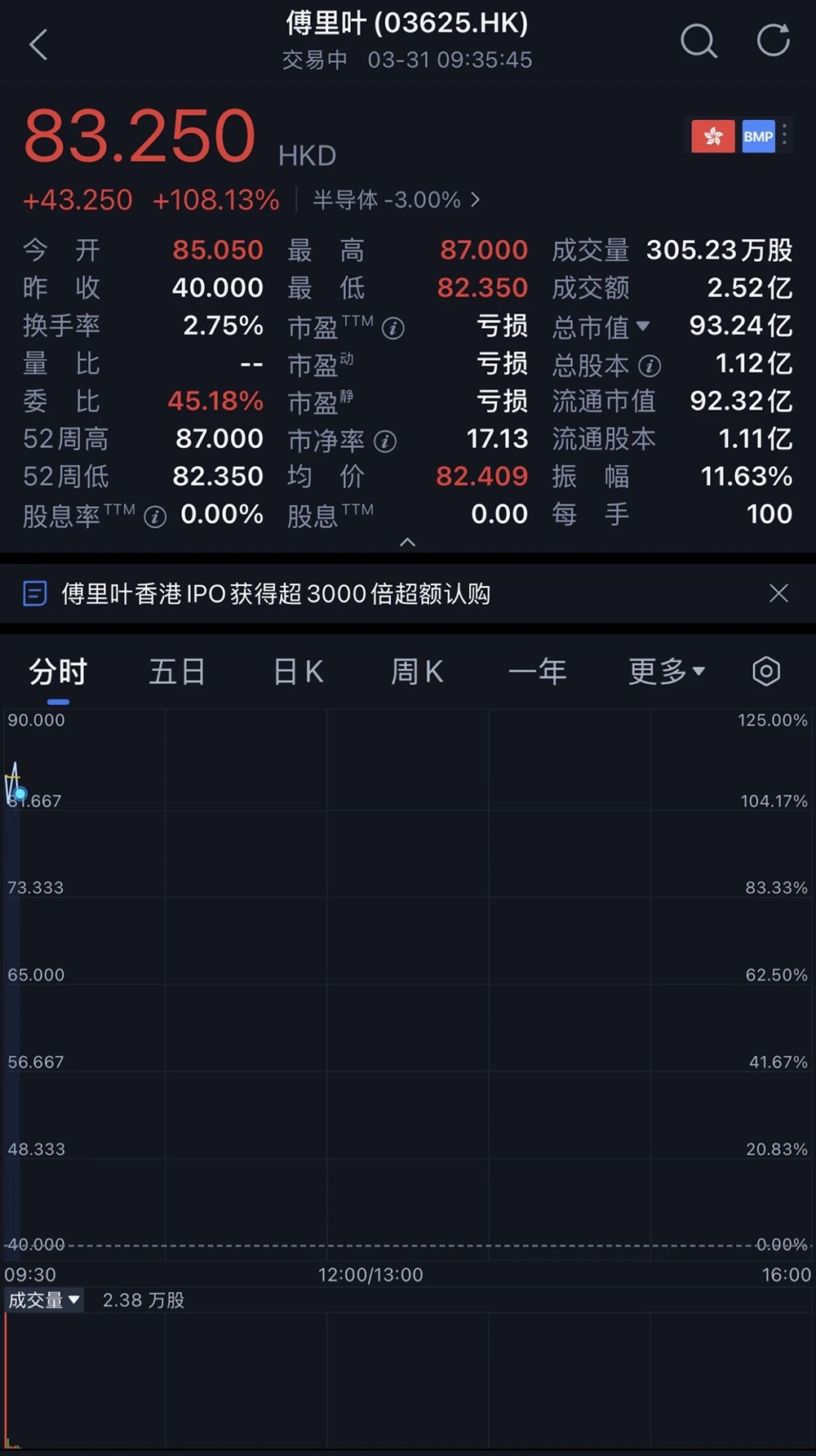816x1456 pixels.
Task: Click the Hong Kong flag market icon
Action: pyautogui.click(x=712, y=135)
